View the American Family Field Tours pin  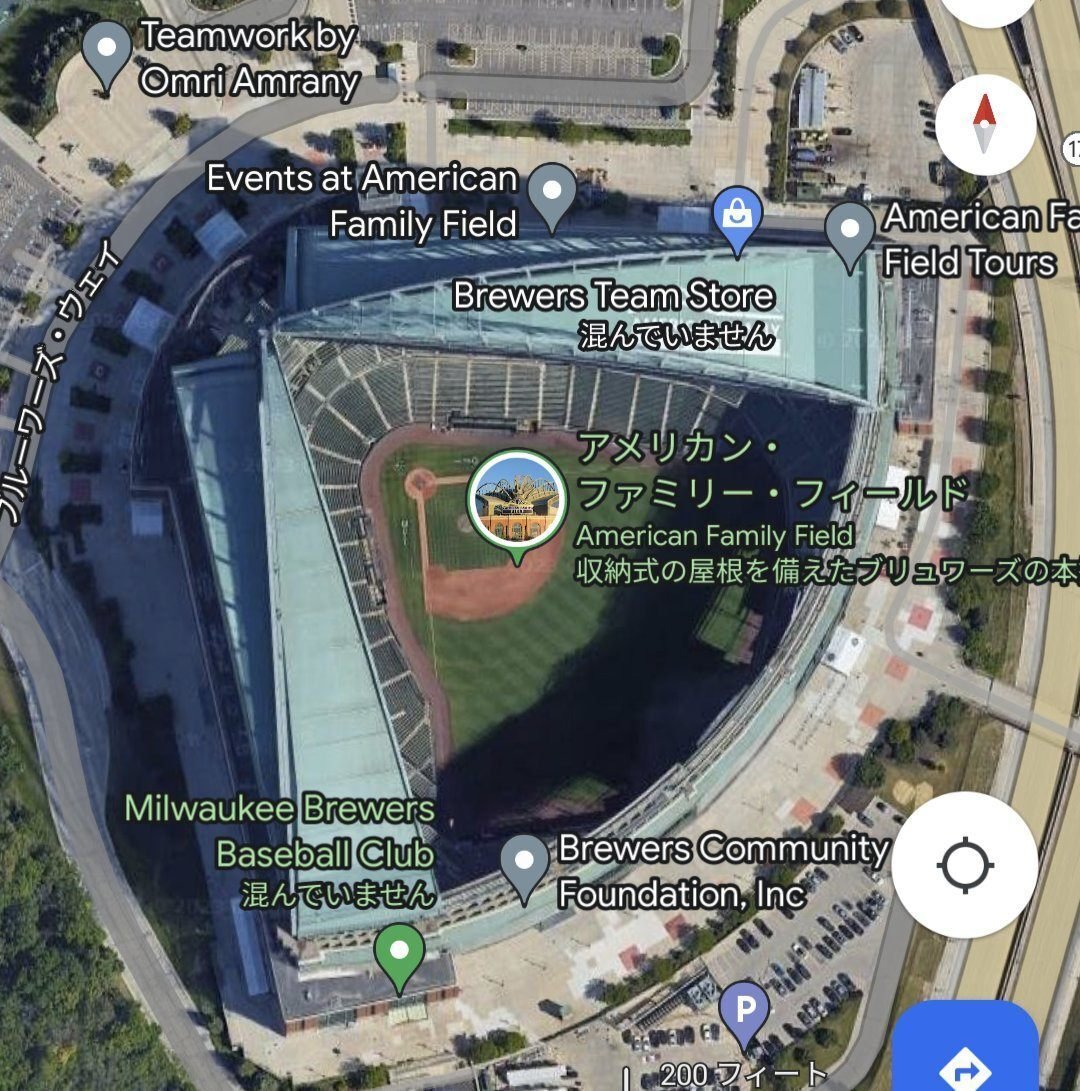850,233
